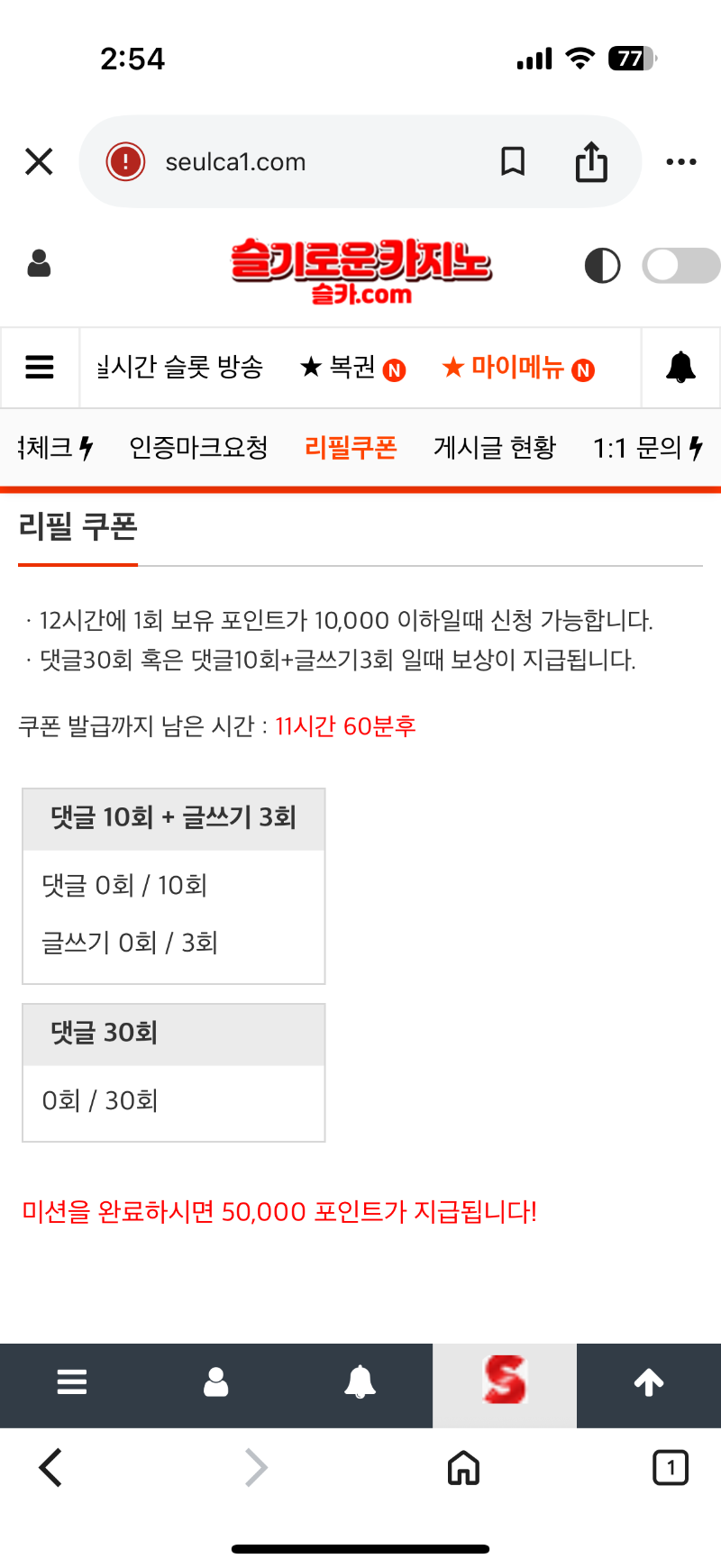The width and height of the screenshot is (721, 1568).
Task: Toggle the switch next to the contrast icon
Action: tap(680, 266)
